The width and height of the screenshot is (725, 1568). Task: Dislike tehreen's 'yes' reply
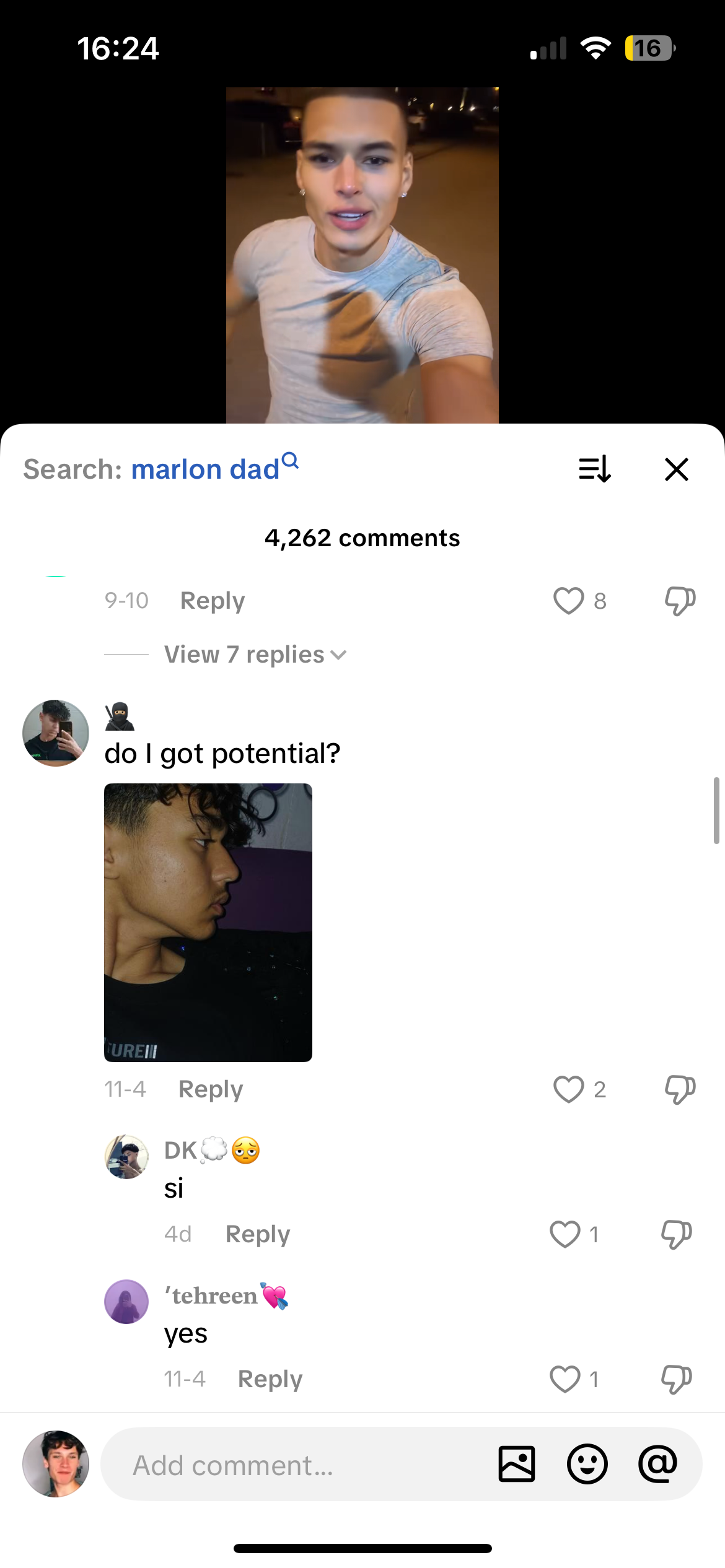pos(676,1379)
